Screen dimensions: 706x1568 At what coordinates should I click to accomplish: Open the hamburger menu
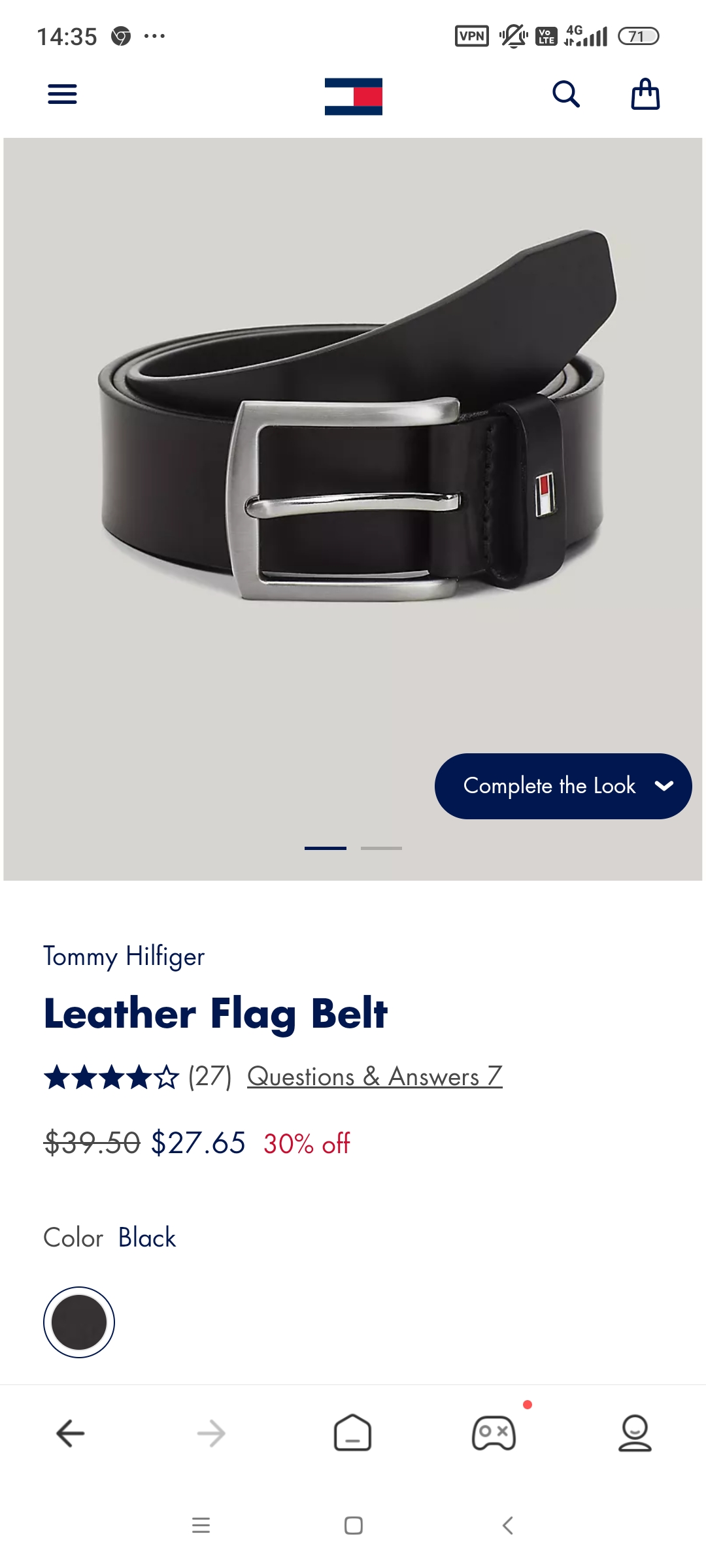tap(62, 95)
